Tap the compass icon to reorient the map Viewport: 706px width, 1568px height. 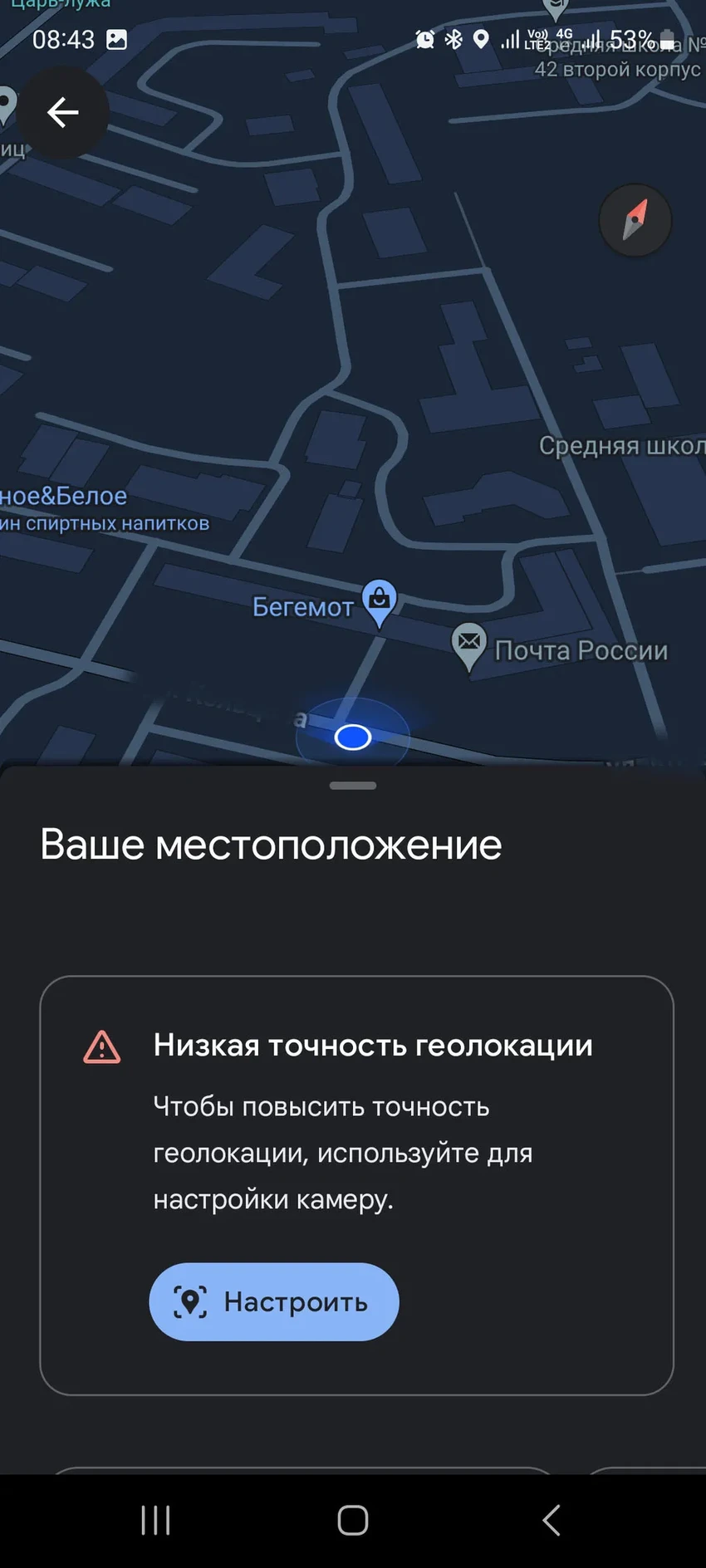pyautogui.click(x=635, y=219)
